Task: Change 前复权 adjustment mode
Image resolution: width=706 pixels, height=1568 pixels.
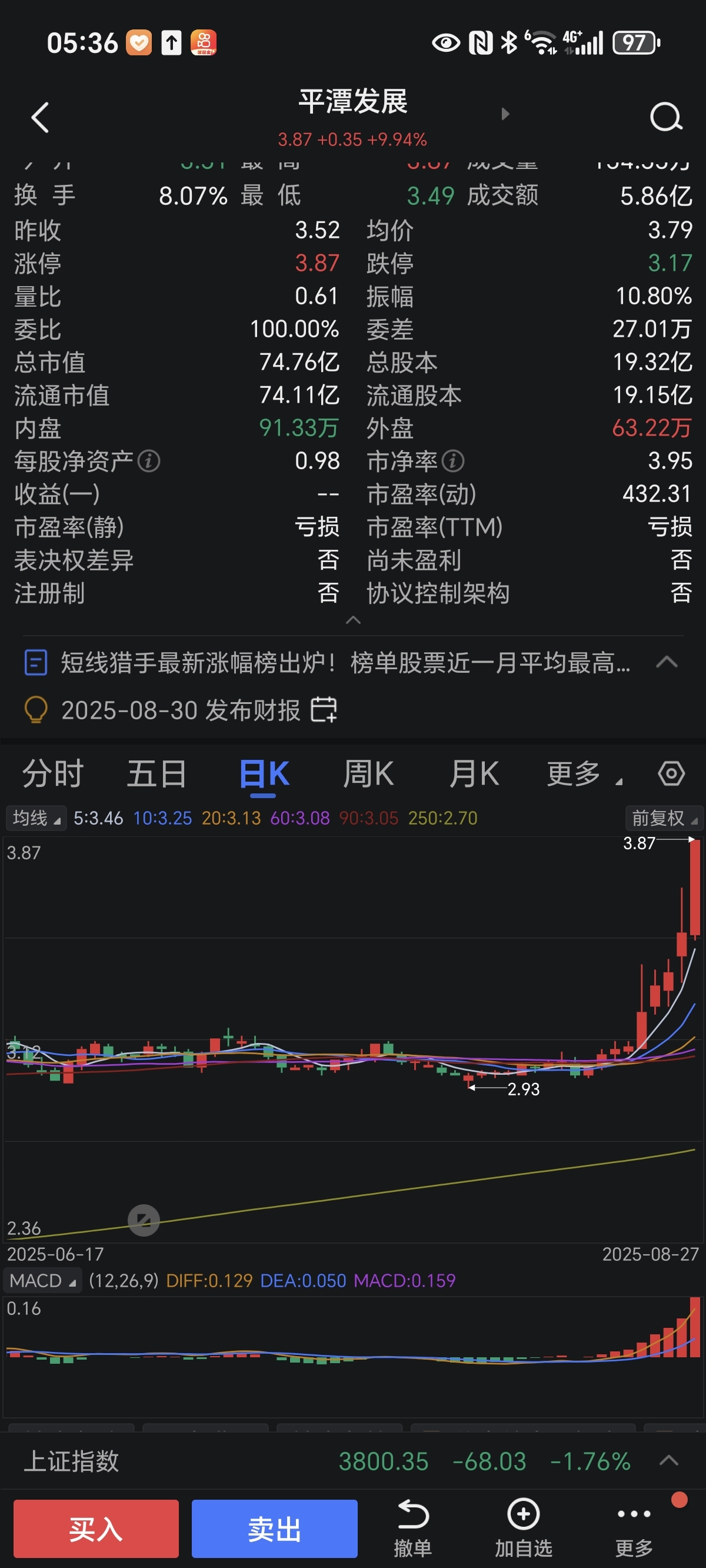Action: click(x=664, y=818)
